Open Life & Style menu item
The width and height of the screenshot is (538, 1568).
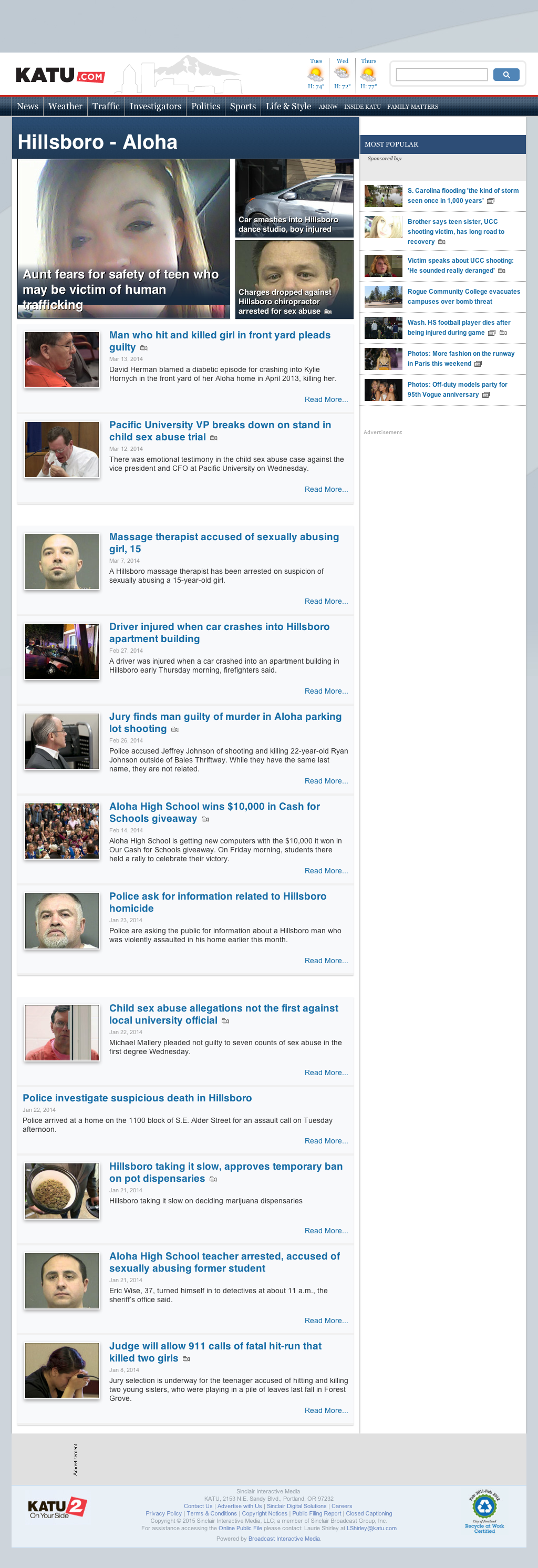[288, 107]
